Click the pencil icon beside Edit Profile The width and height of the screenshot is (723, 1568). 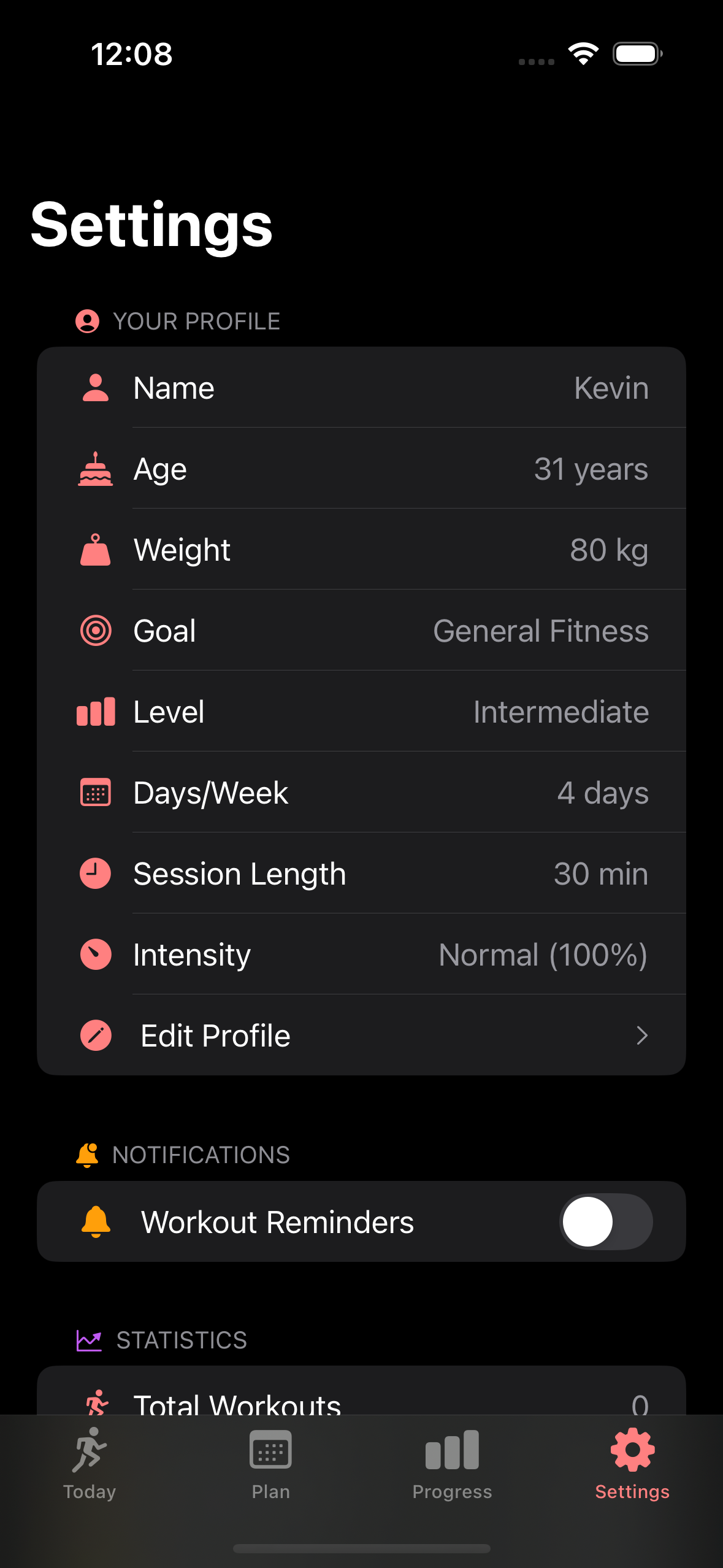point(96,1036)
